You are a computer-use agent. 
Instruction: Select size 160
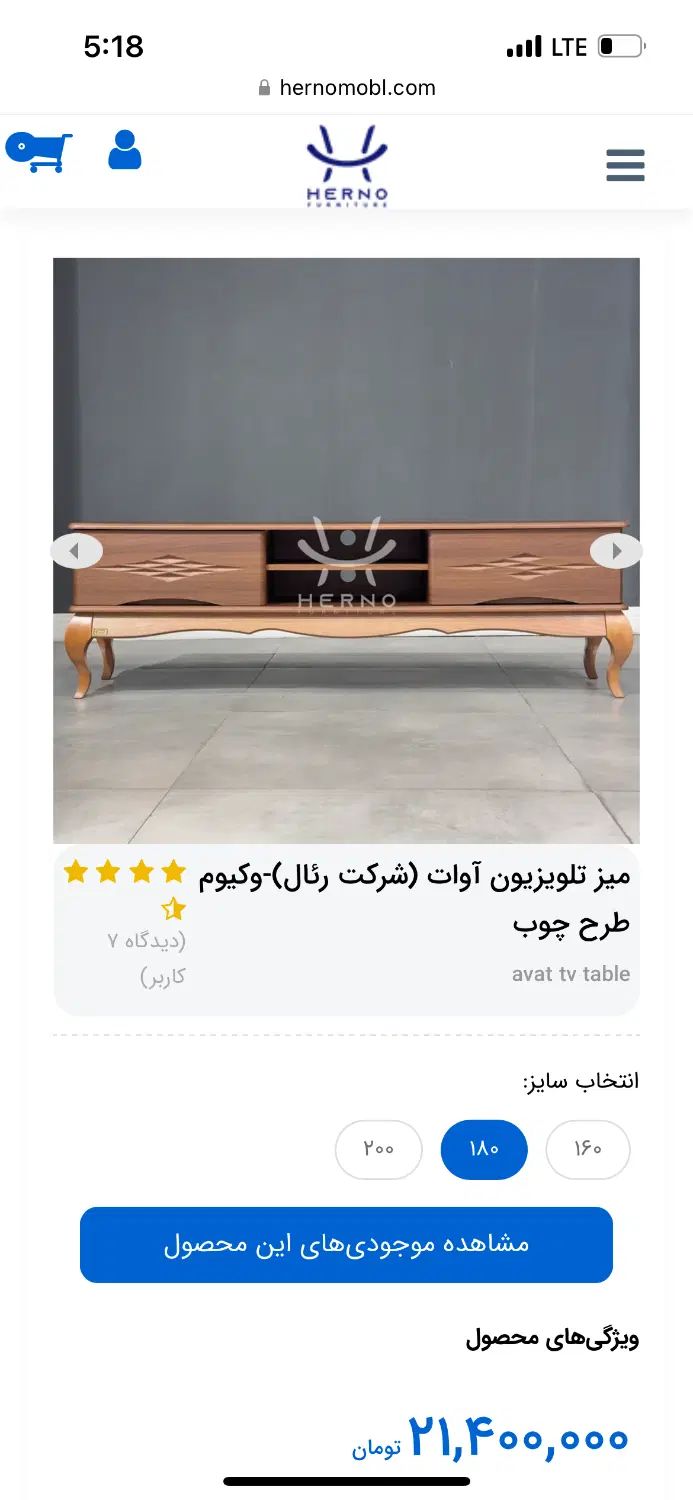[588, 1149]
